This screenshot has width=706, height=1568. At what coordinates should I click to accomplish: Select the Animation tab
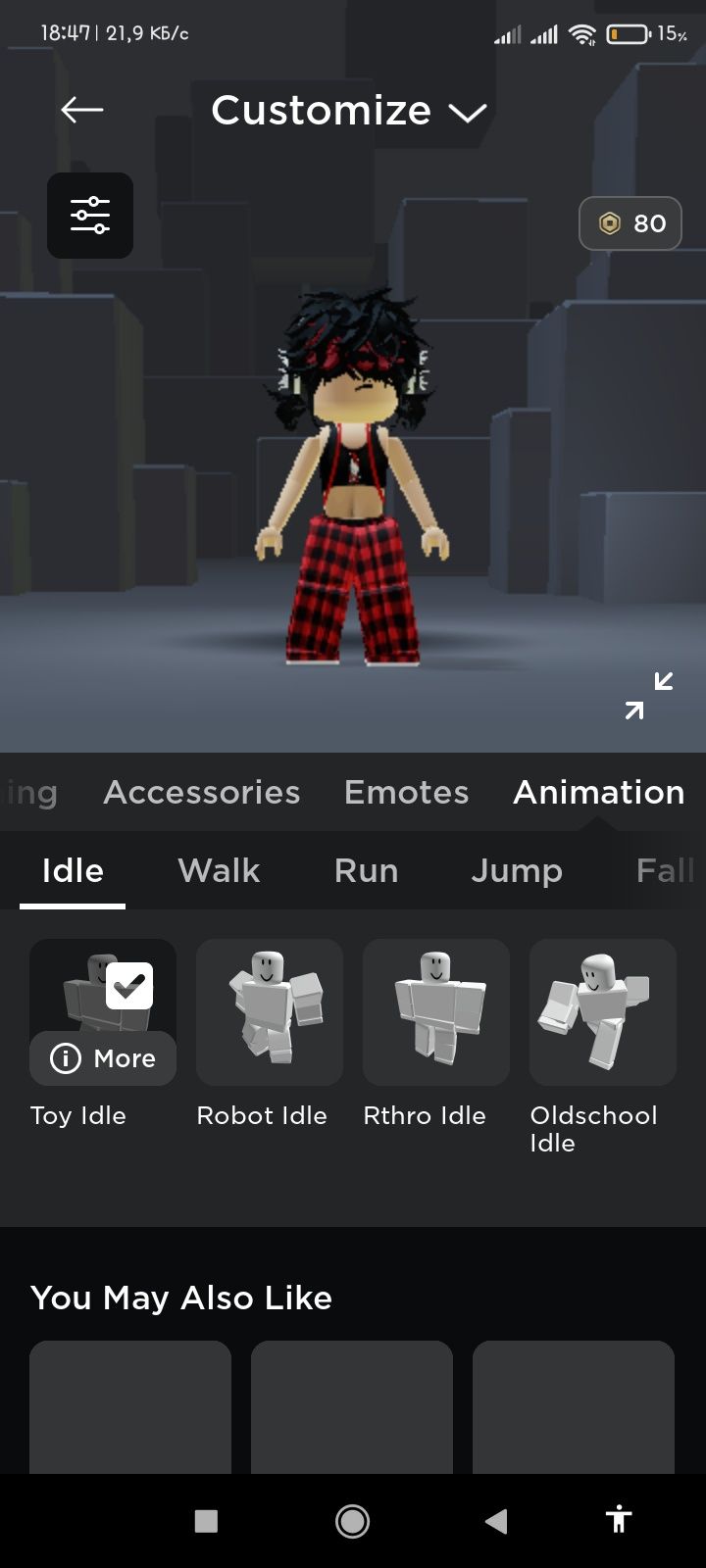[598, 792]
